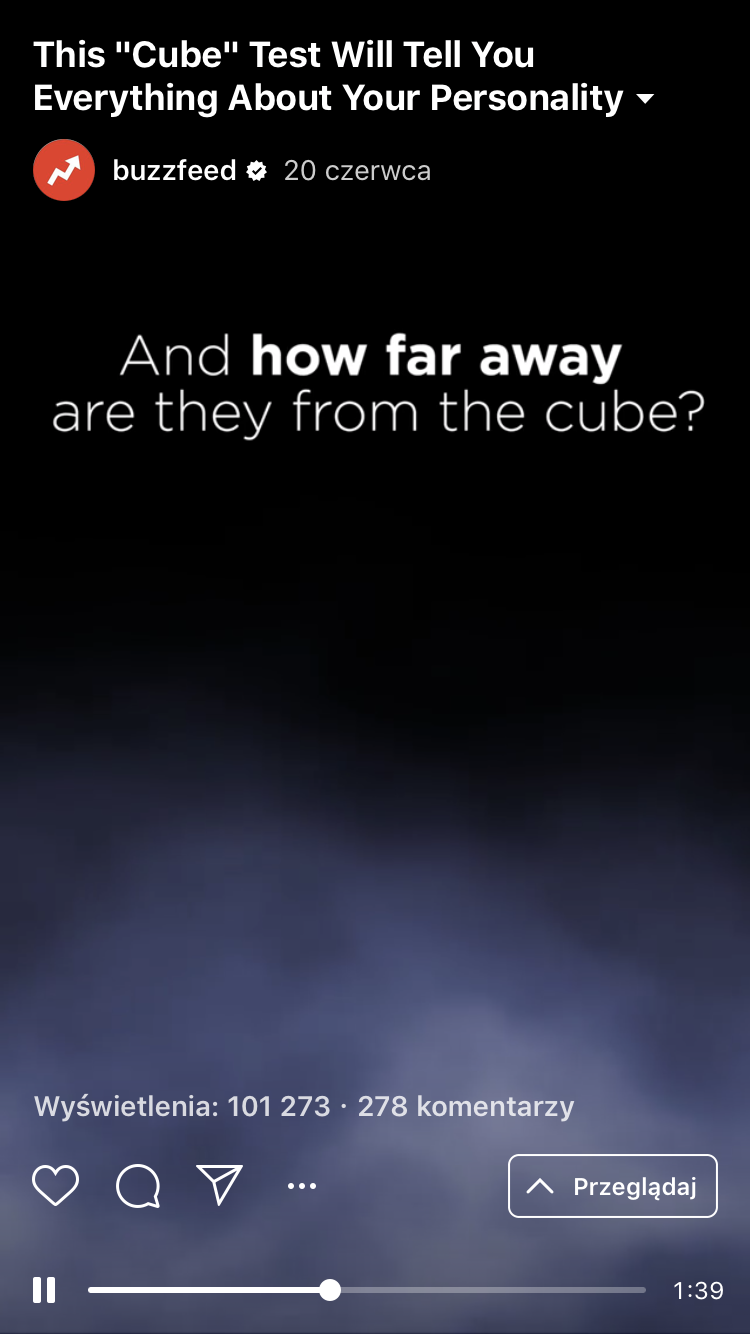Screen dimensions: 750x1334
Task: Open the three-dots more options menu
Action: (301, 1186)
